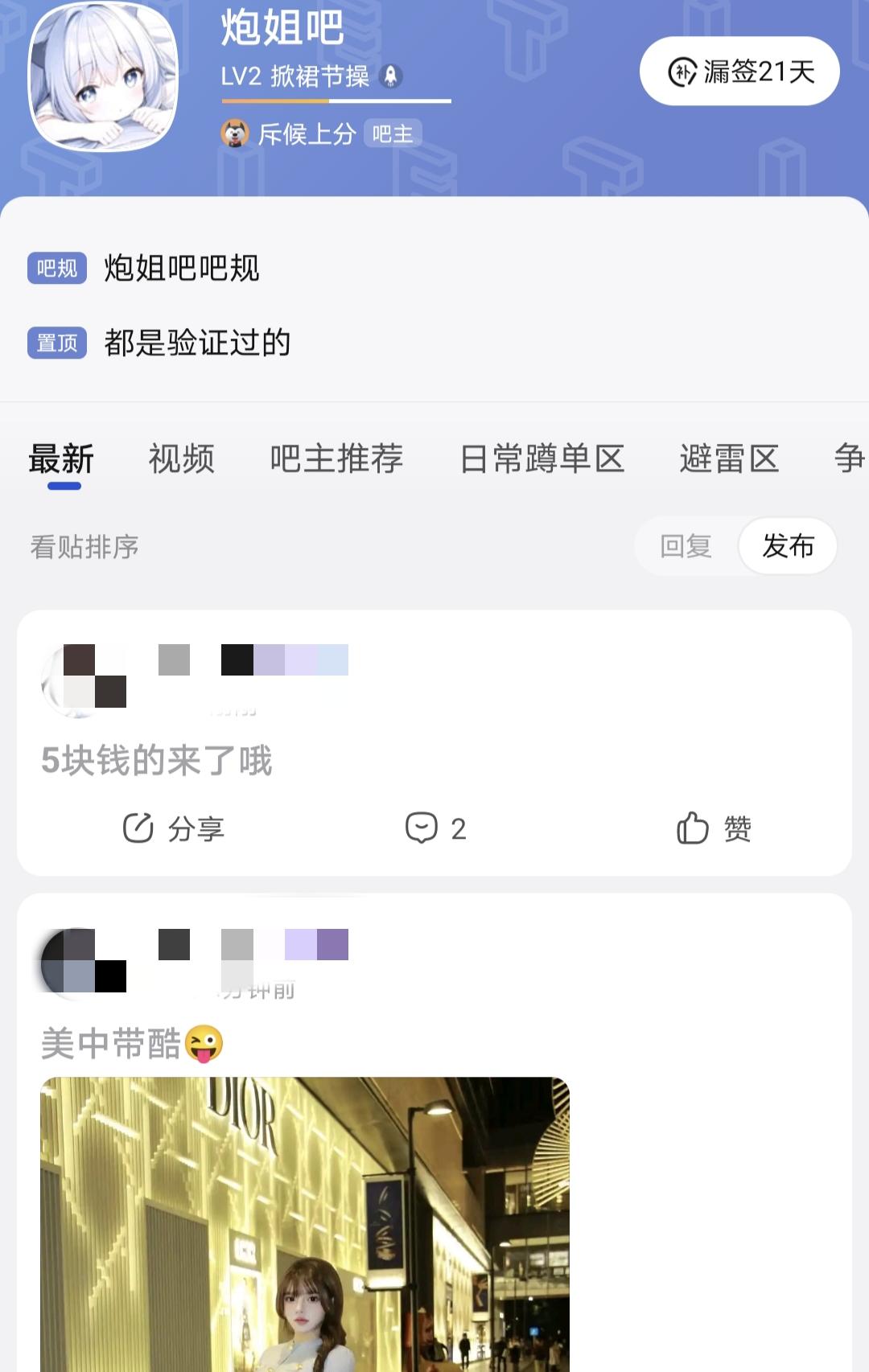Open the 炮姐吧吧规 rules post
The image size is (869, 1372).
182,268
